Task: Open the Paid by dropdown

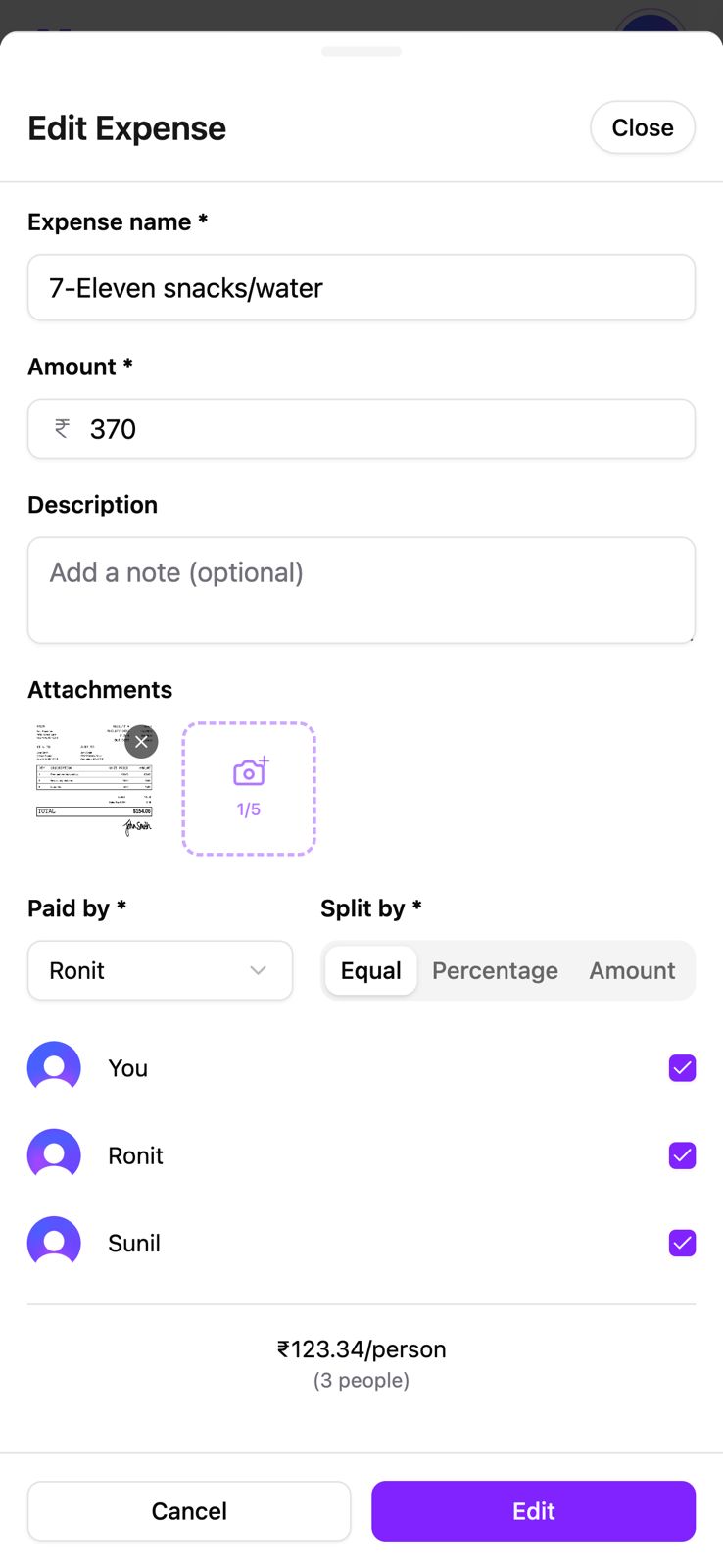Action: [160, 970]
